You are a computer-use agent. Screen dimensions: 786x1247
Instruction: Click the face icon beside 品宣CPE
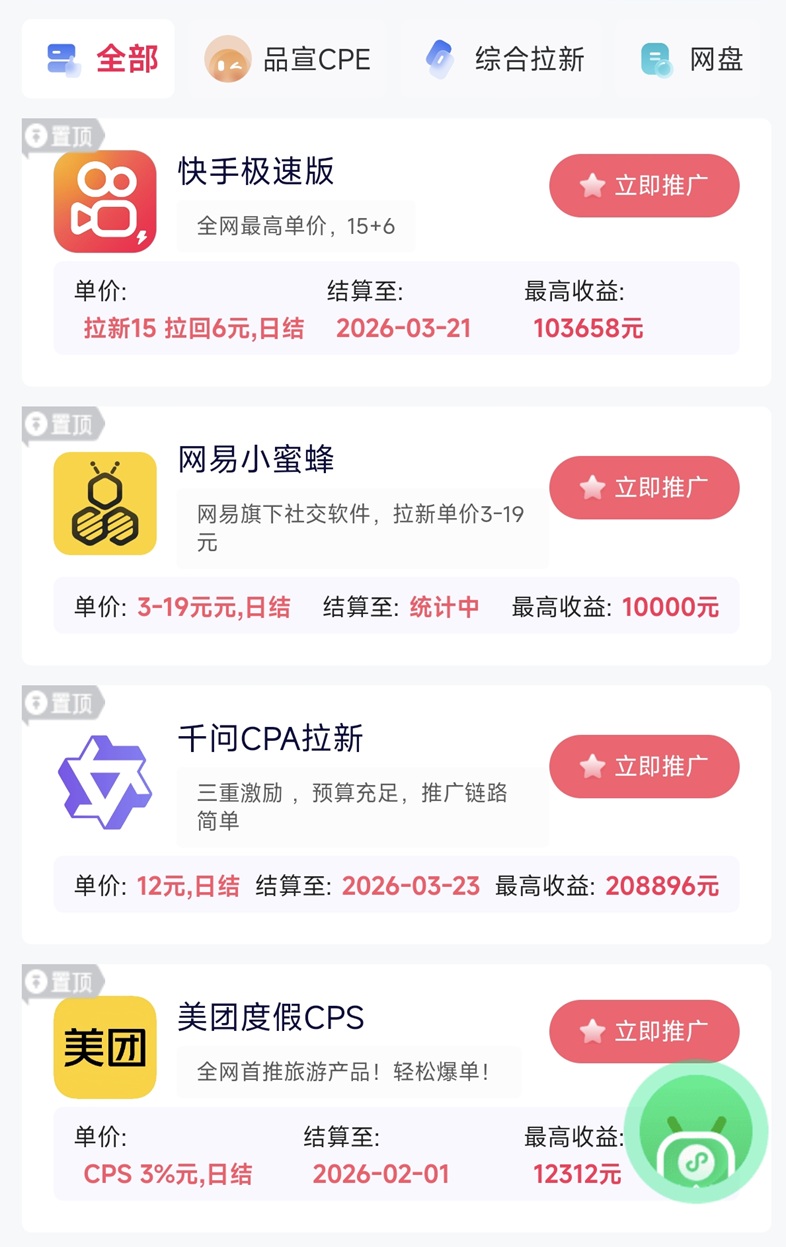coord(228,59)
